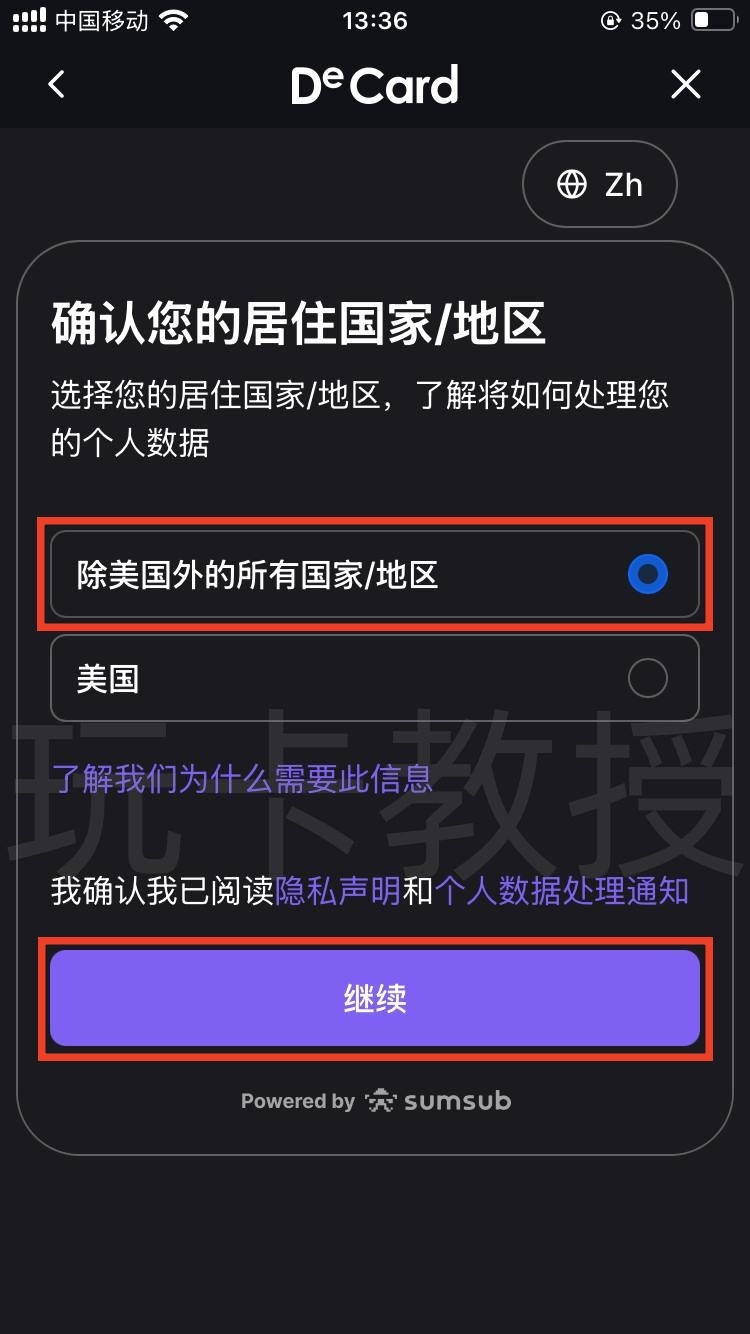
Task: Toggle the selected country radio button
Action: (647, 574)
